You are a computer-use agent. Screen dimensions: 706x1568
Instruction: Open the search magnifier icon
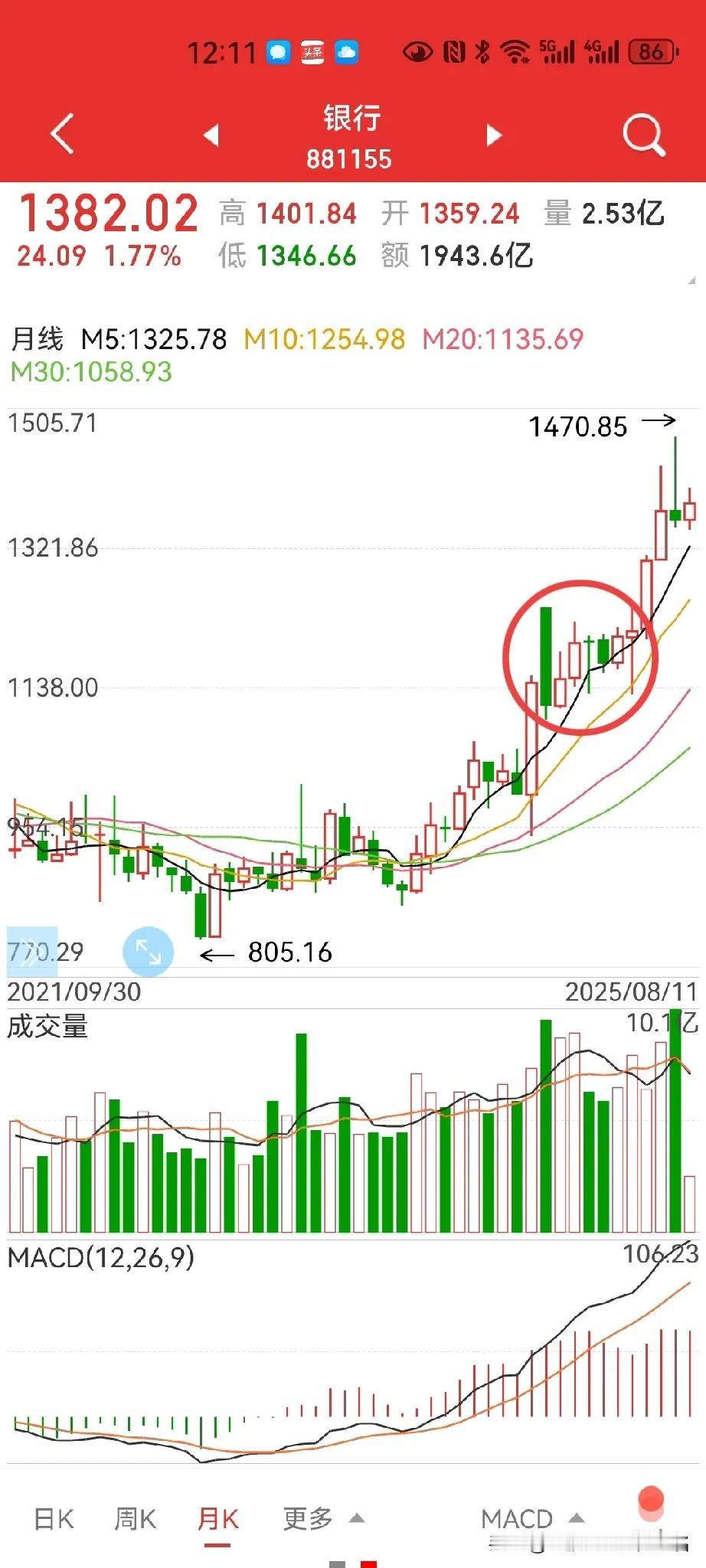pos(643,135)
